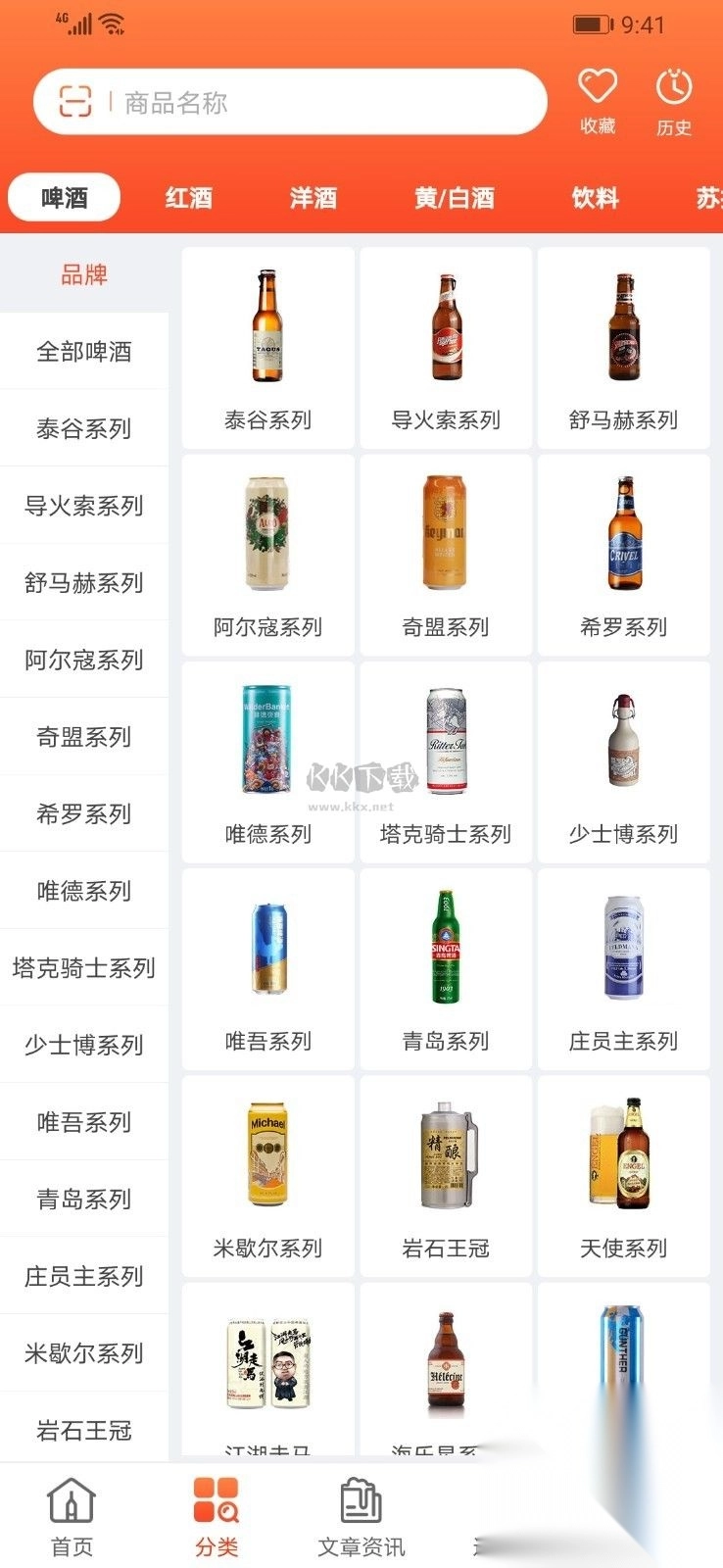This screenshot has height=1568, width=723.
Task: Open the 希罗系列 product thumbnail
Action: tap(622, 549)
